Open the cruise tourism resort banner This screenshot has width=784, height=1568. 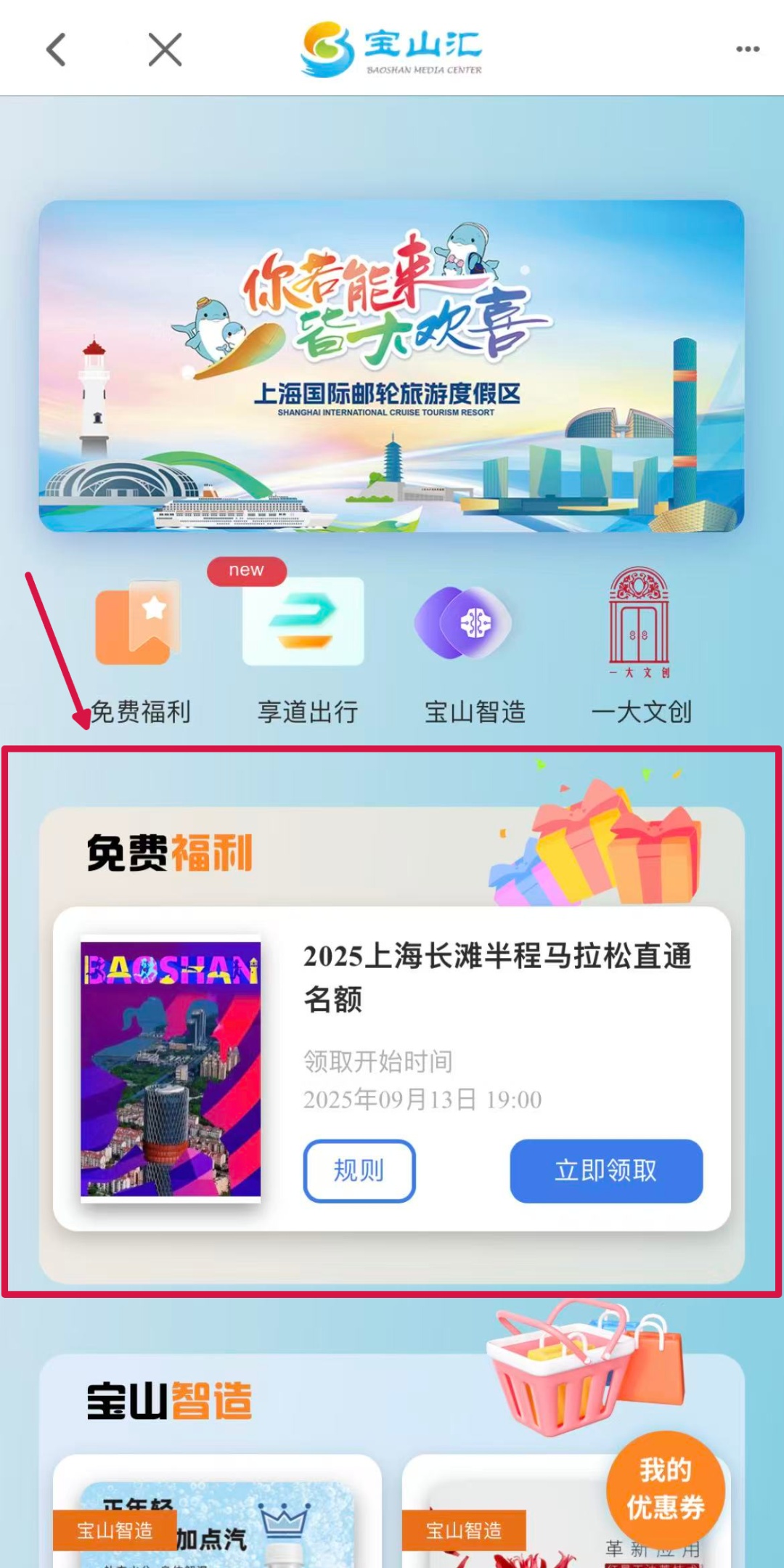click(x=391, y=366)
